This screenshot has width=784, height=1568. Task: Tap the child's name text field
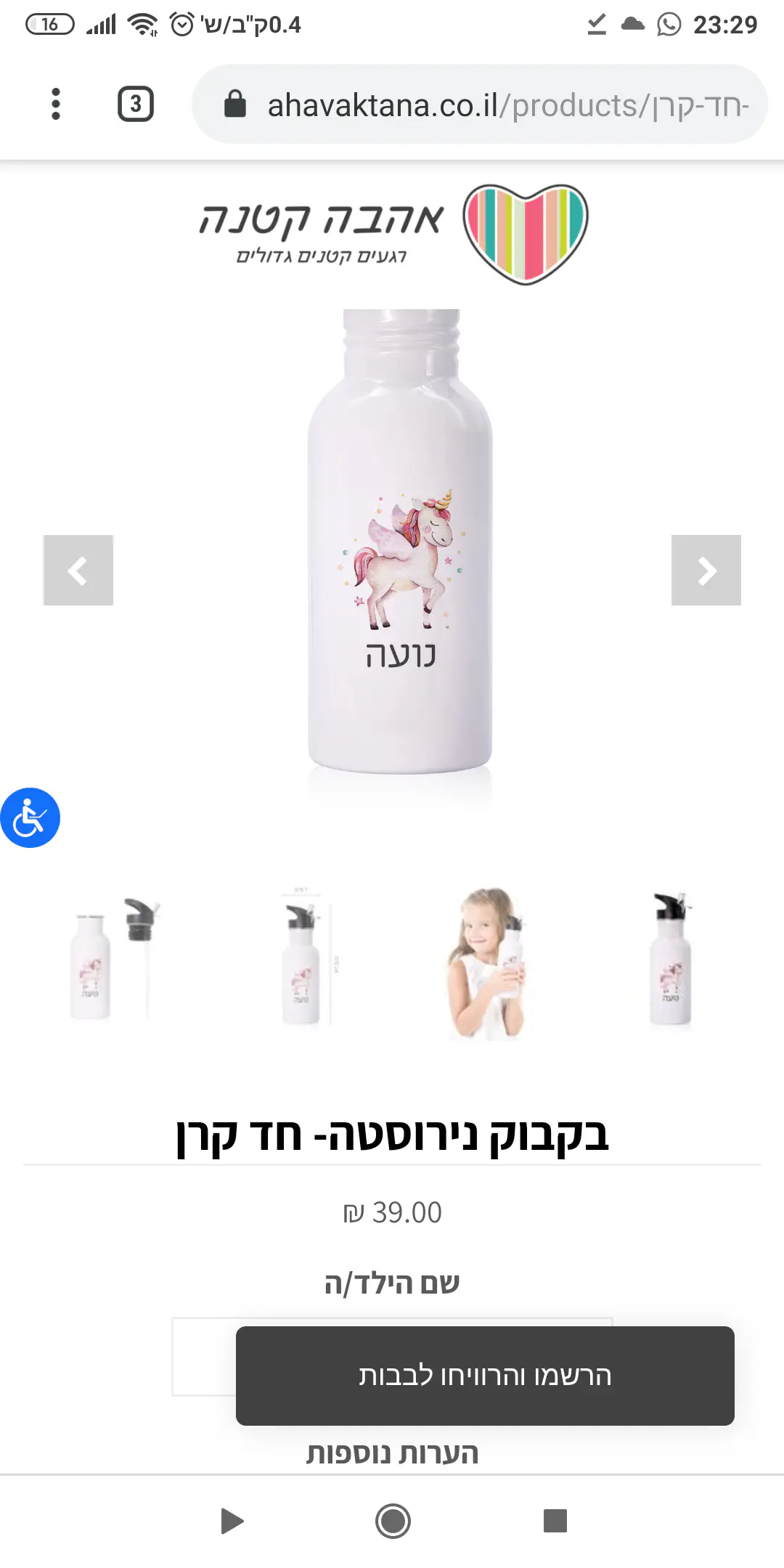click(203, 1356)
